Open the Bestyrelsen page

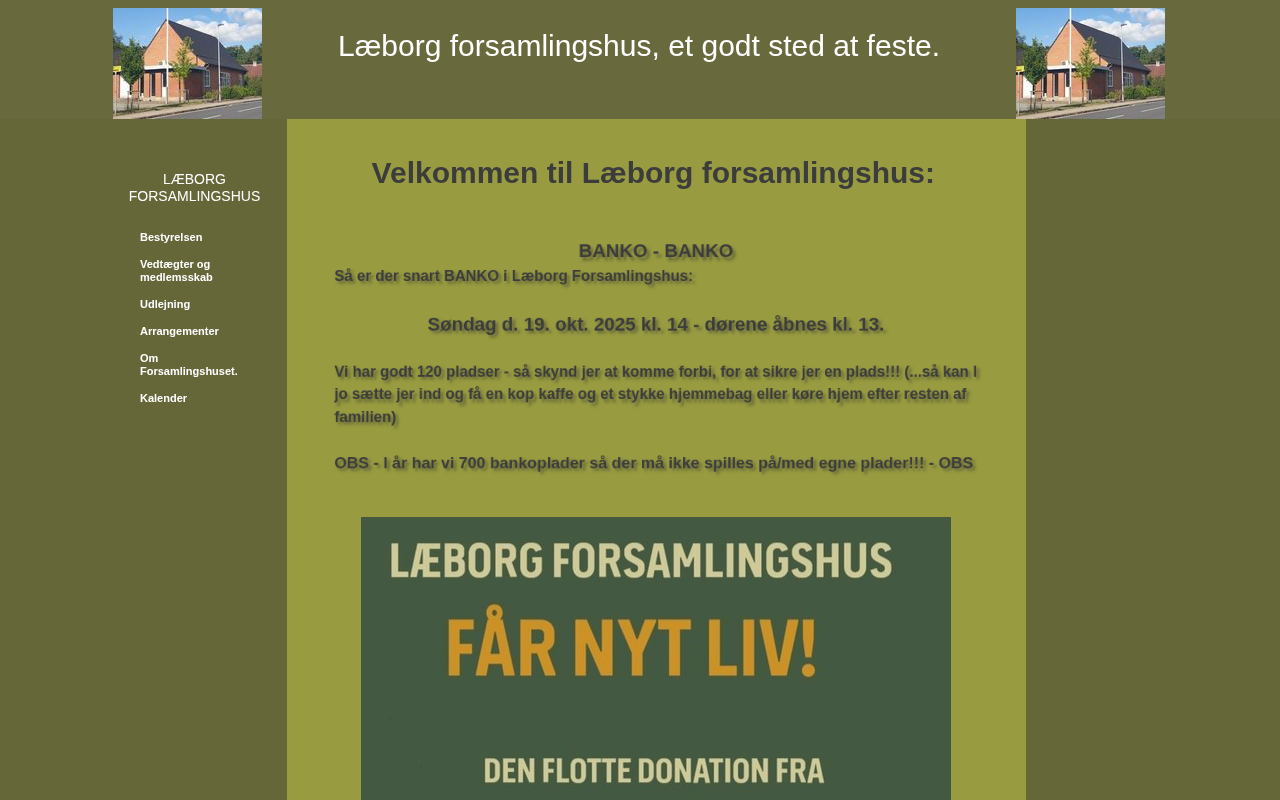click(x=171, y=237)
